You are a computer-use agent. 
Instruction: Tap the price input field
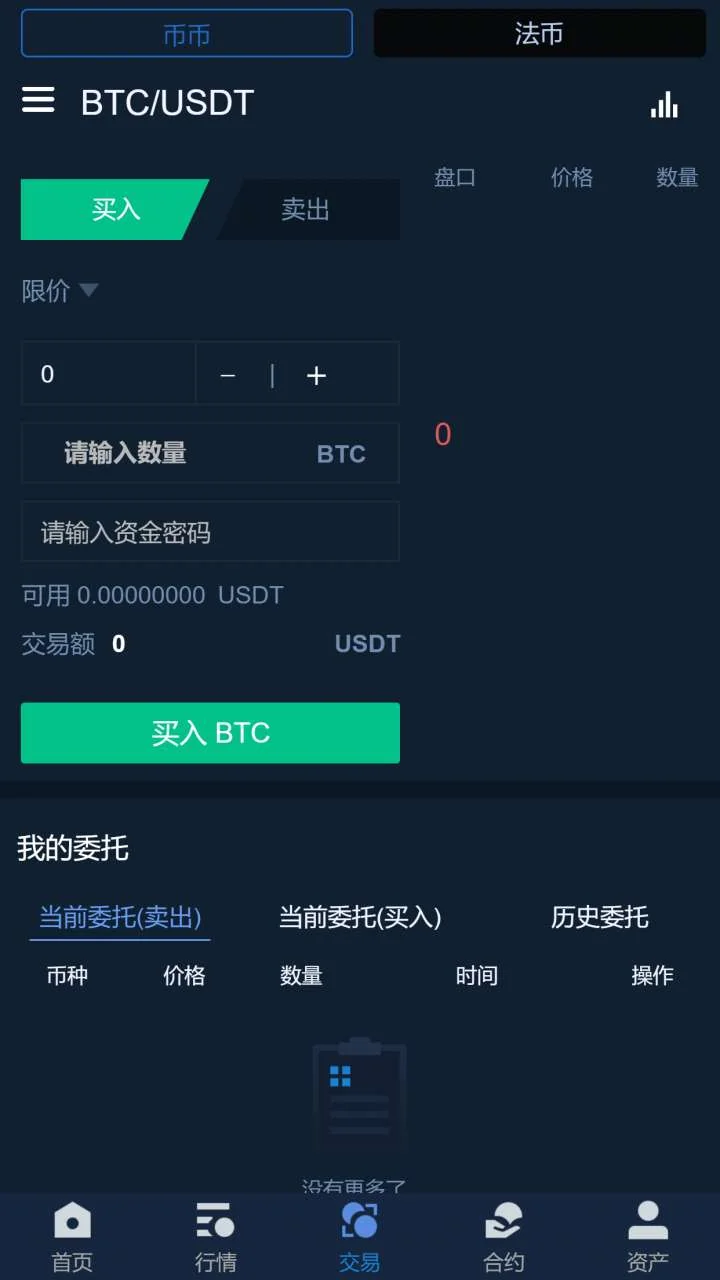click(108, 374)
